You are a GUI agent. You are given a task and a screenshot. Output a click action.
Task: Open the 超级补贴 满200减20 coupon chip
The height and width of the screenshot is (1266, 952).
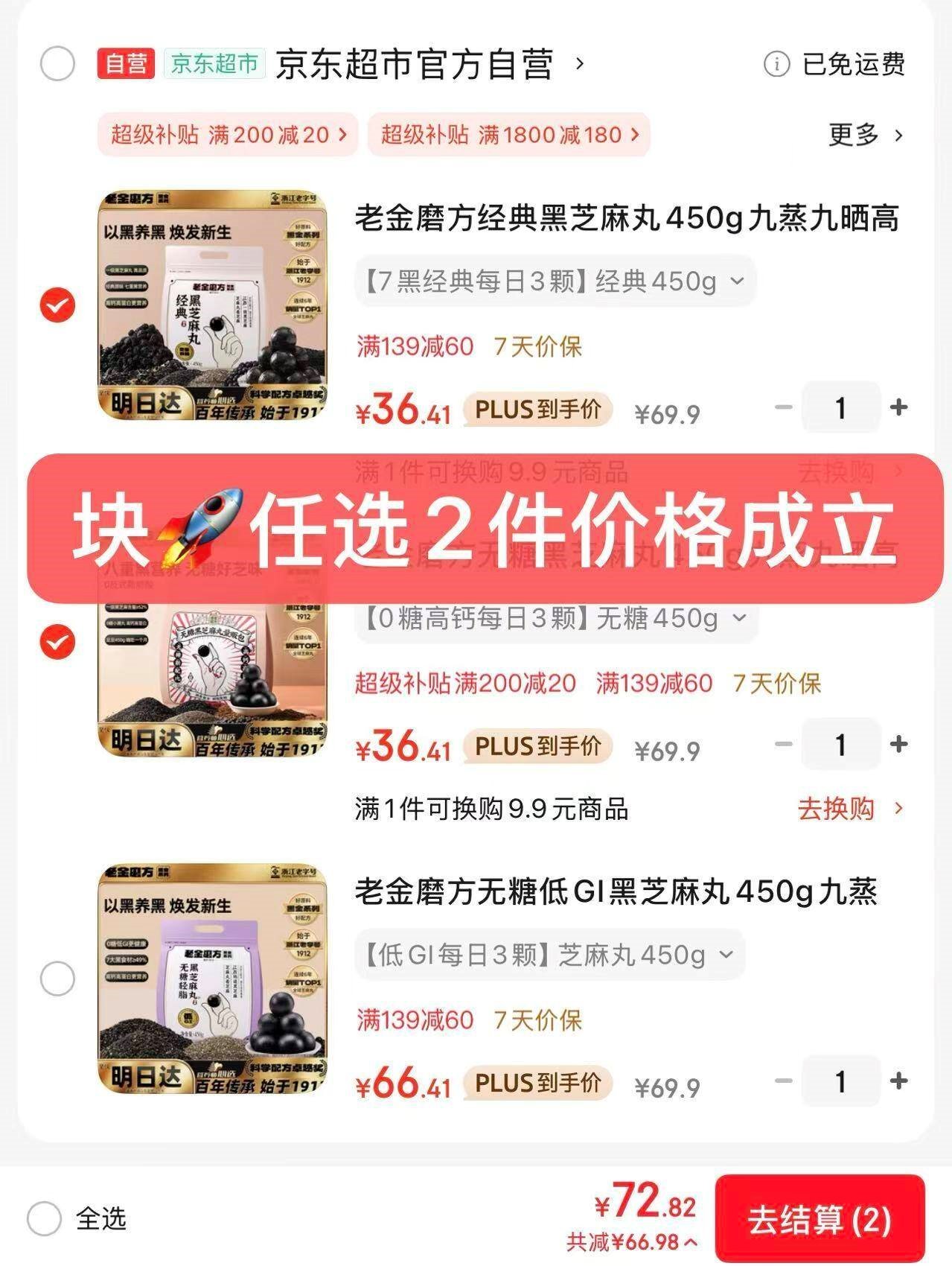tap(228, 135)
